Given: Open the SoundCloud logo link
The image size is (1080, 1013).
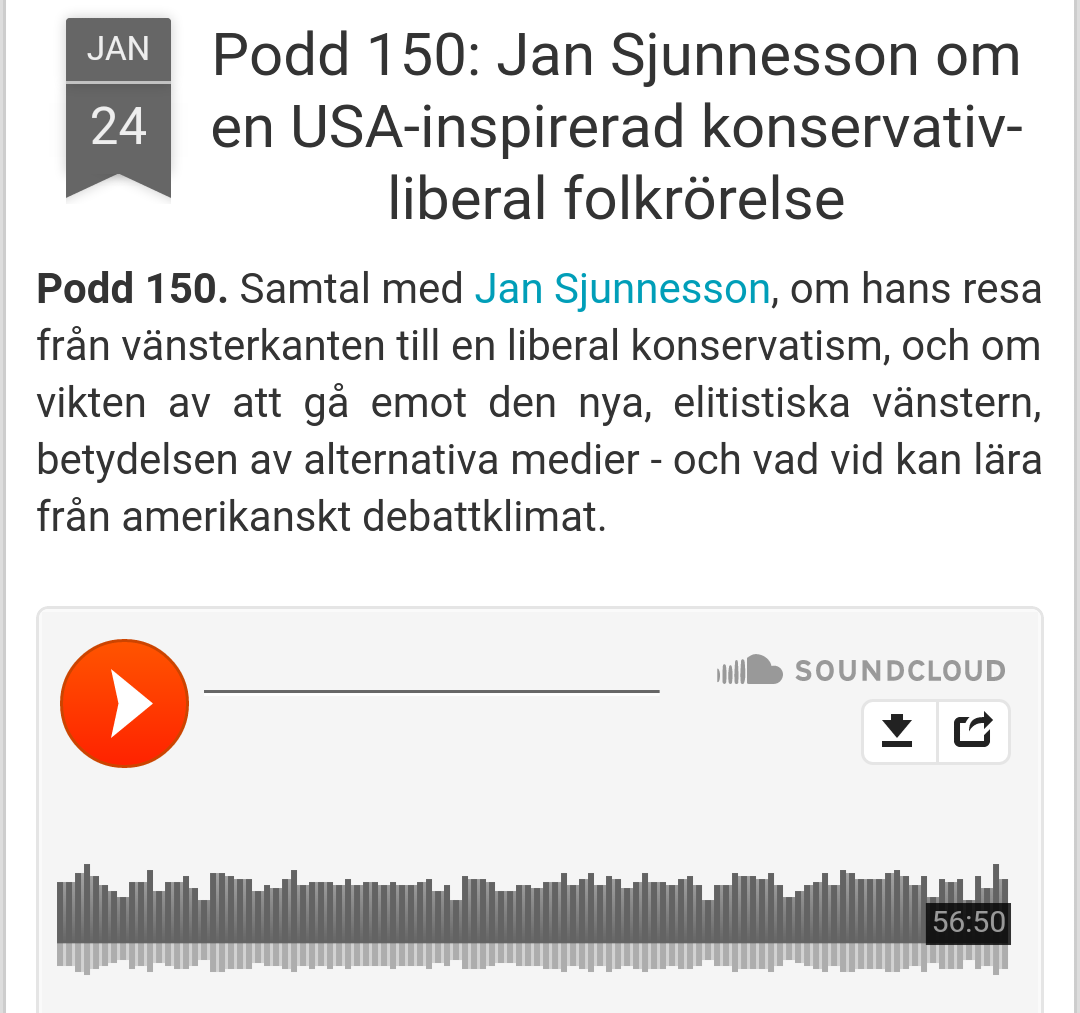Looking at the screenshot, I should 860,670.
